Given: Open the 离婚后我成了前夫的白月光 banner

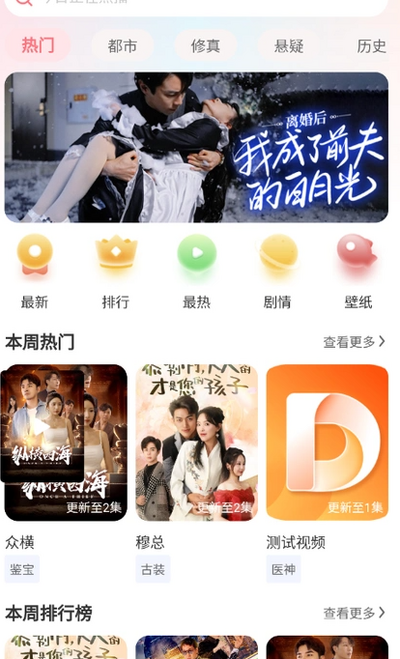Looking at the screenshot, I should tap(196, 147).
